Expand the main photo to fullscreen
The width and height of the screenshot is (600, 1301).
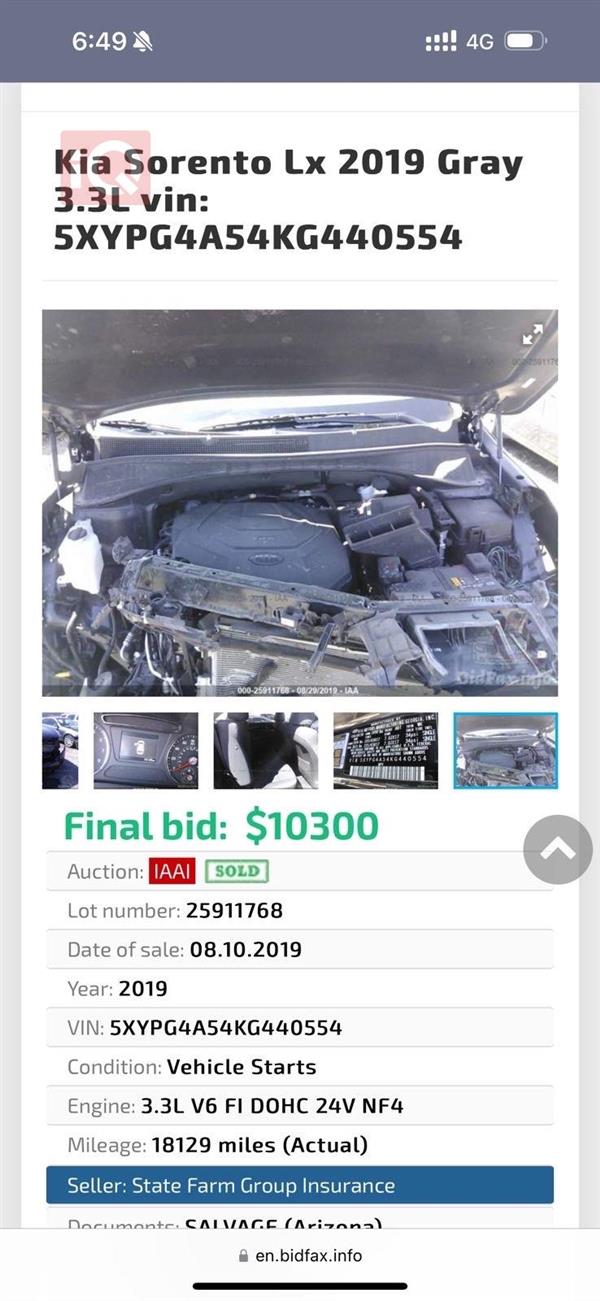coord(532,334)
